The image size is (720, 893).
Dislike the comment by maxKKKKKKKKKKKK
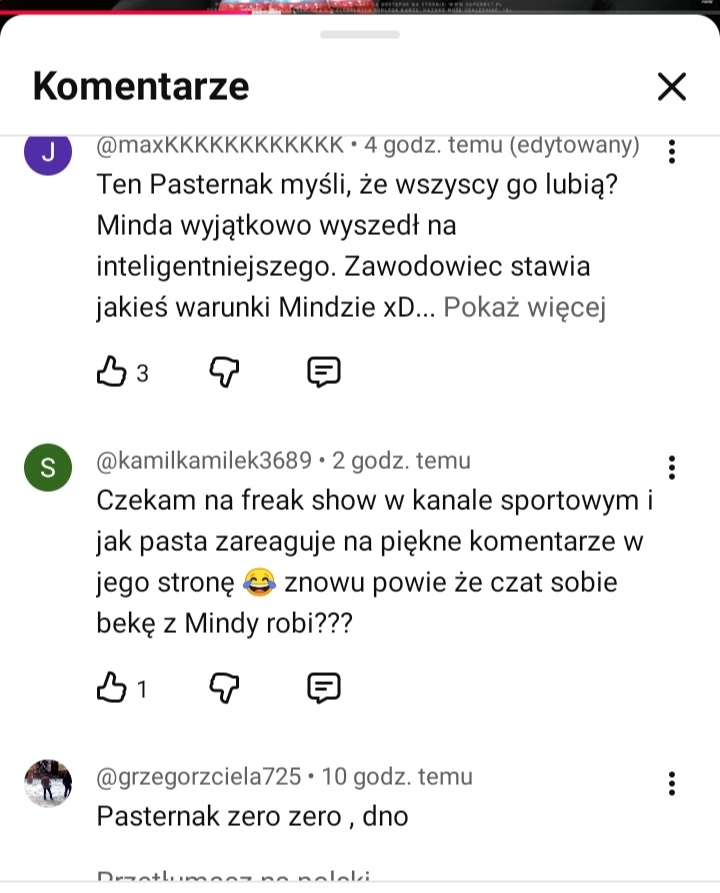(x=224, y=373)
